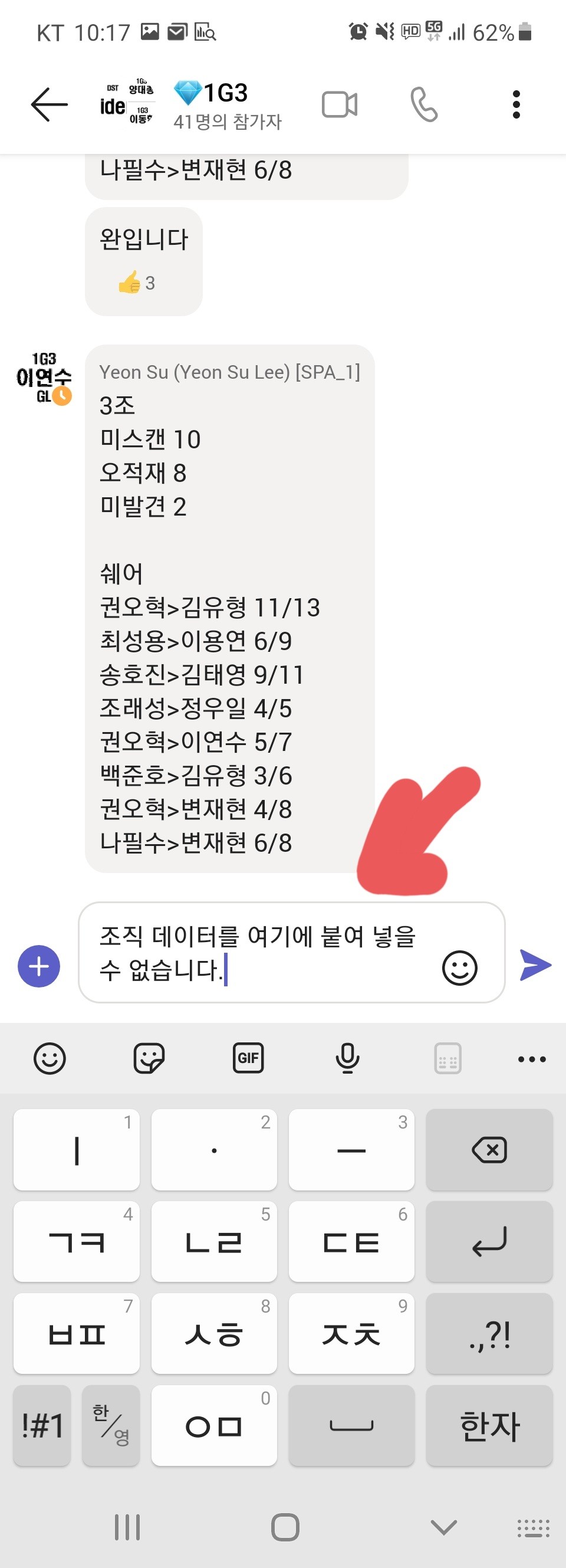566x1568 pixels.
Task: Switch keyboard language with 한/영 key
Action: coord(111,1425)
